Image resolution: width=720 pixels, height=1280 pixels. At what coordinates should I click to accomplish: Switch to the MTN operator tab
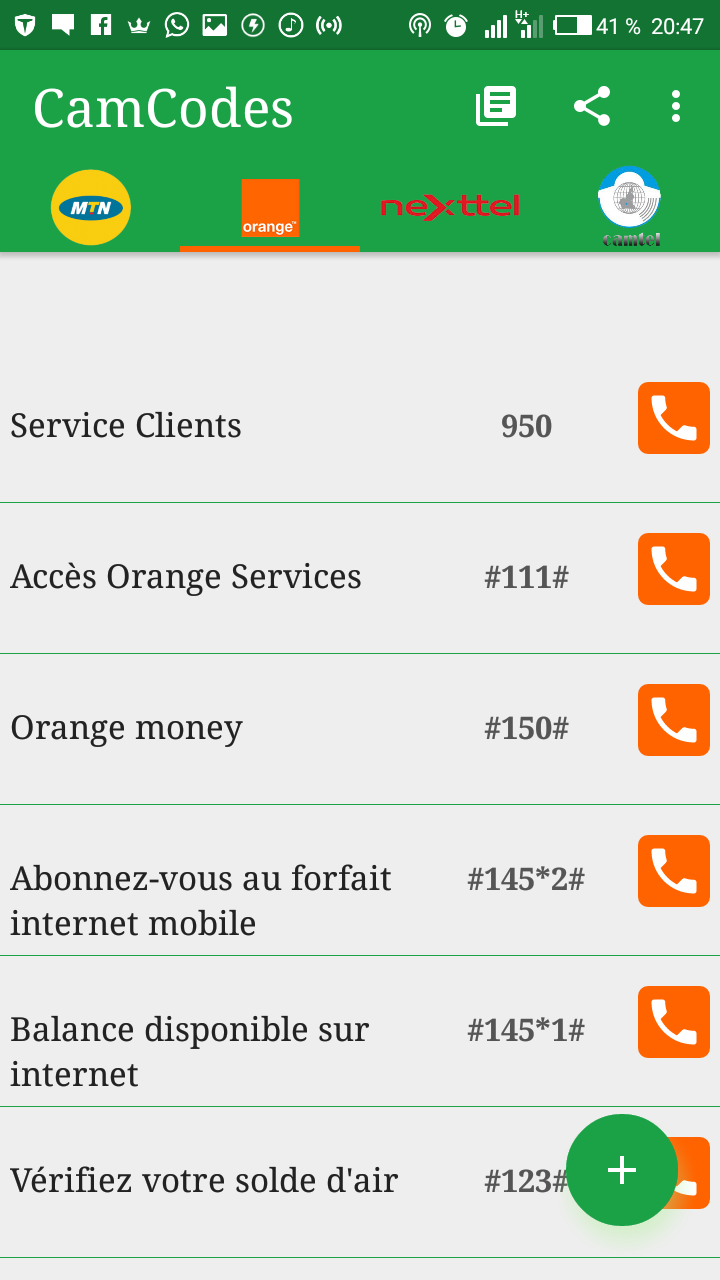[x=90, y=205]
